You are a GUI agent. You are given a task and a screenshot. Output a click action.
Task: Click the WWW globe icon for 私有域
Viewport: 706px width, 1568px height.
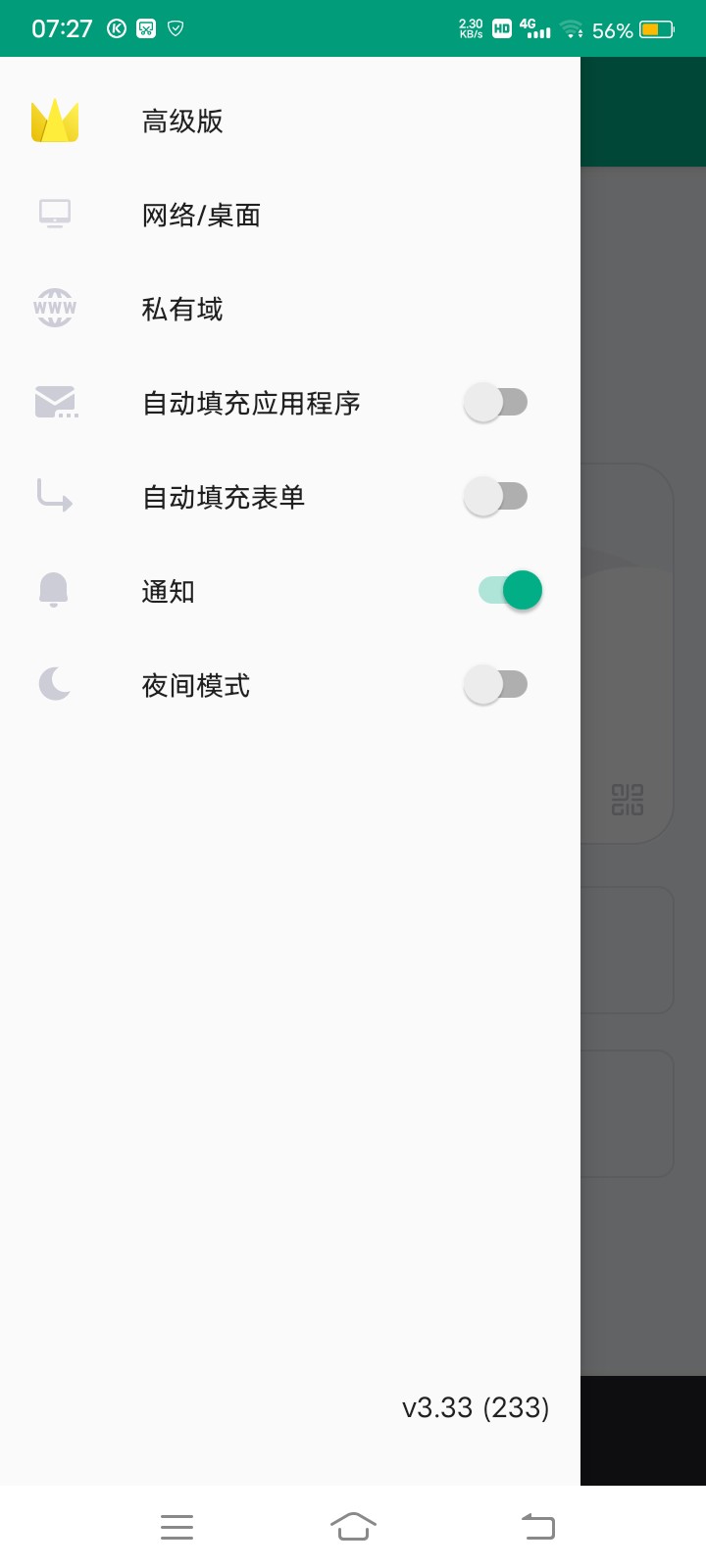coord(55,308)
